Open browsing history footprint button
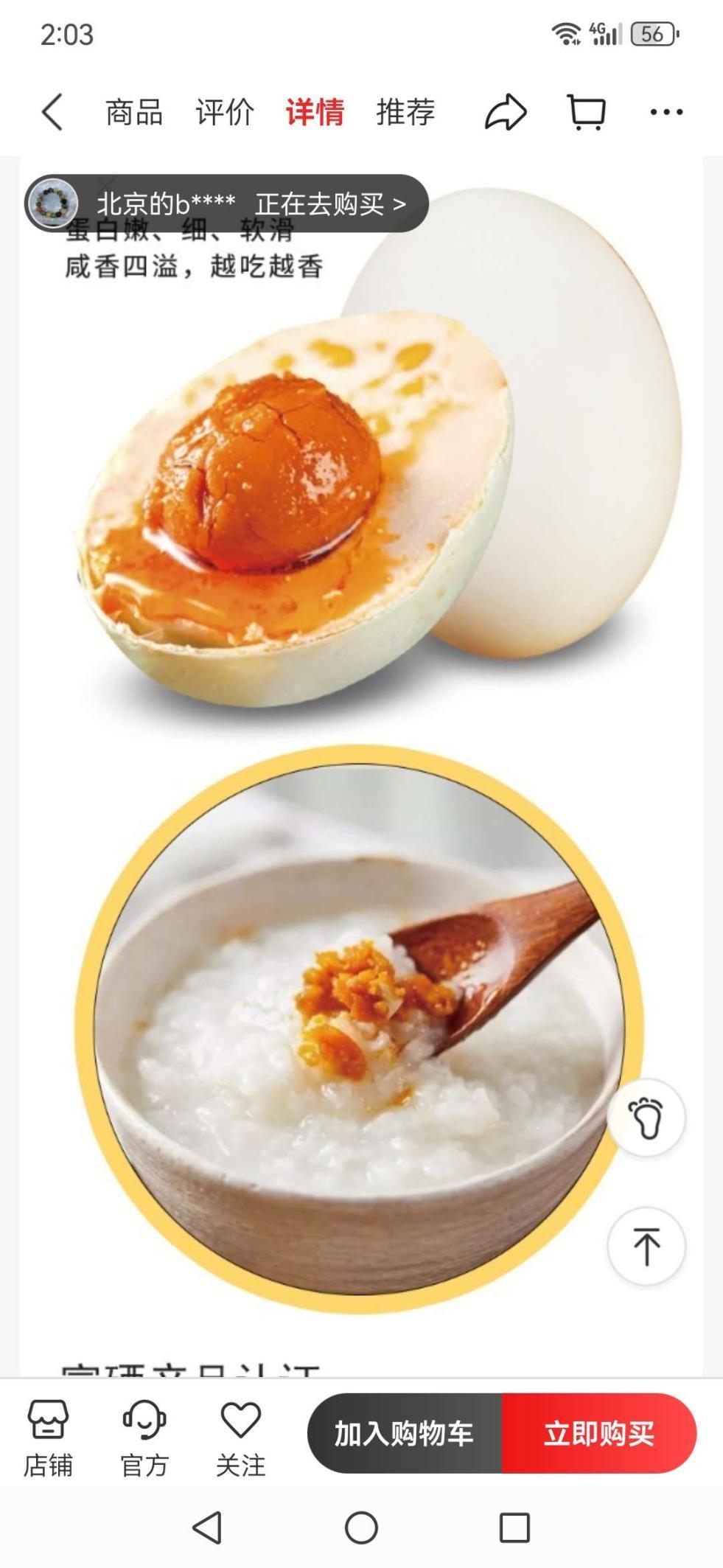 [x=646, y=1118]
